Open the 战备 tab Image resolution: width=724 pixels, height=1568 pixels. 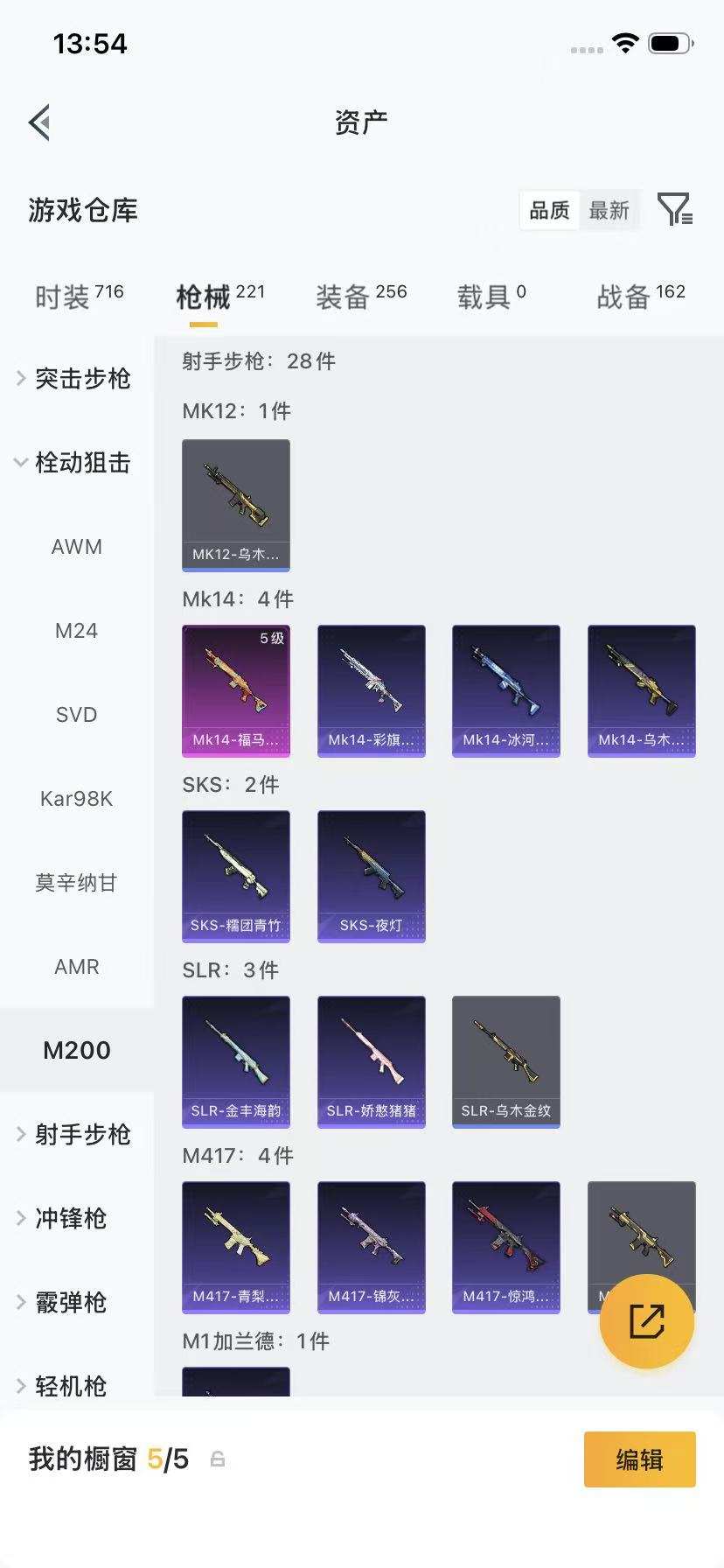click(641, 297)
